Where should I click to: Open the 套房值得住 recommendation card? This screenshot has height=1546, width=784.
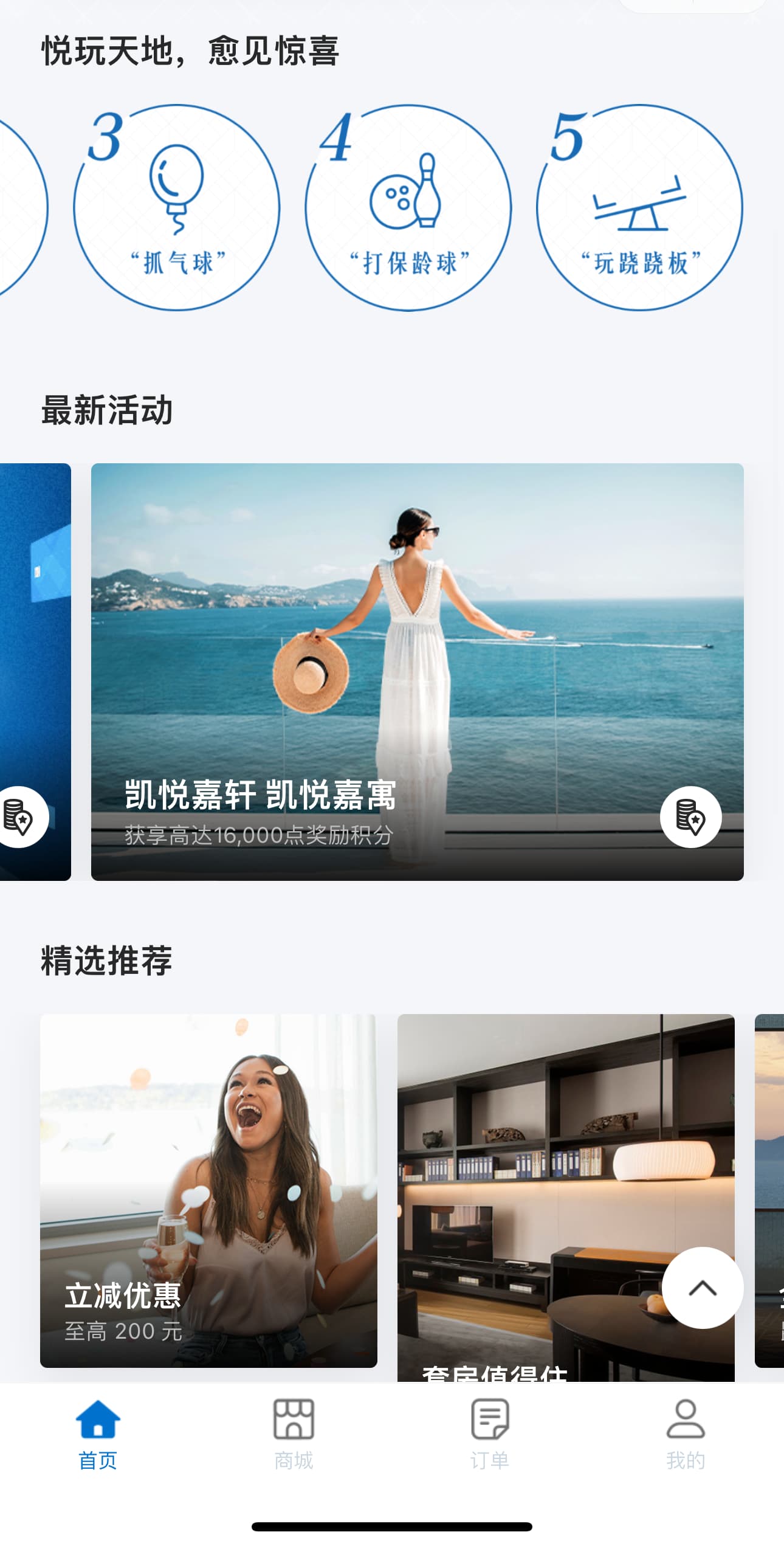tap(566, 1197)
